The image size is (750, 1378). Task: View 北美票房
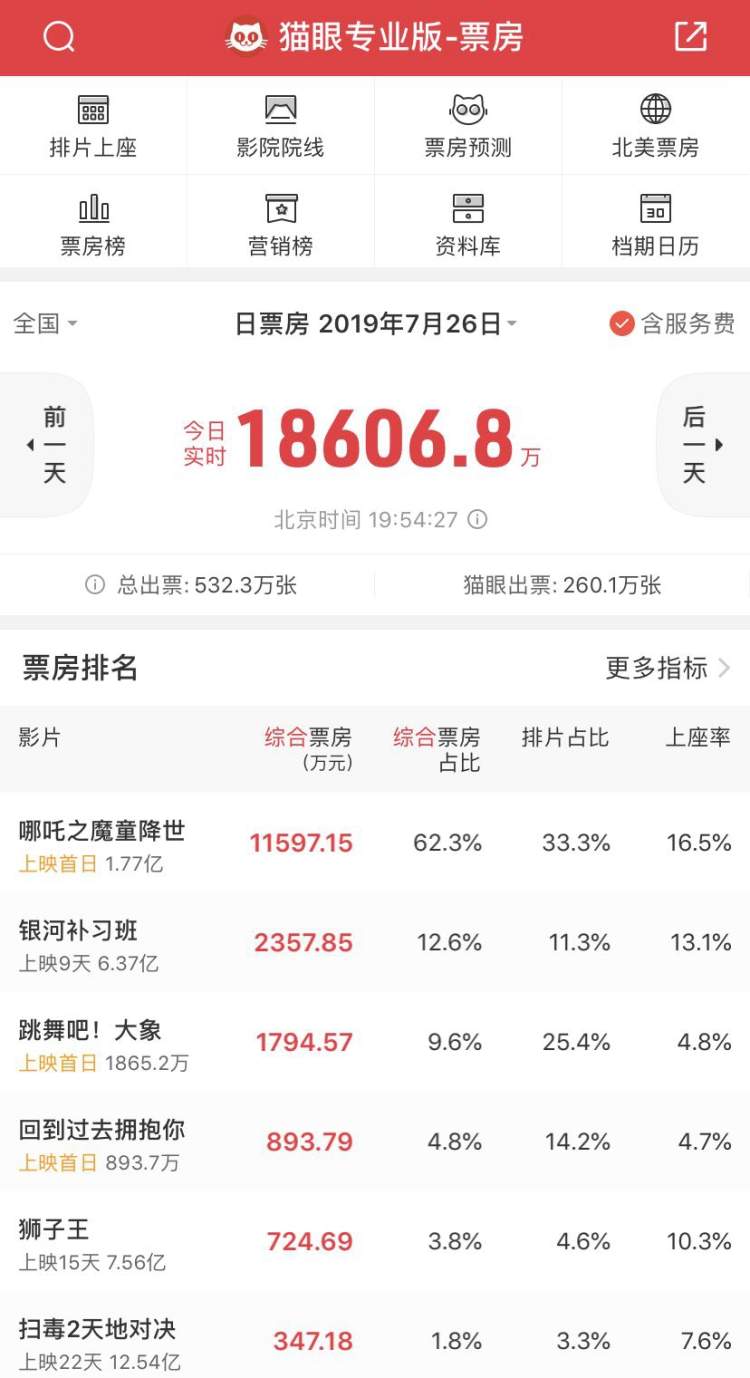click(x=655, y=126)
